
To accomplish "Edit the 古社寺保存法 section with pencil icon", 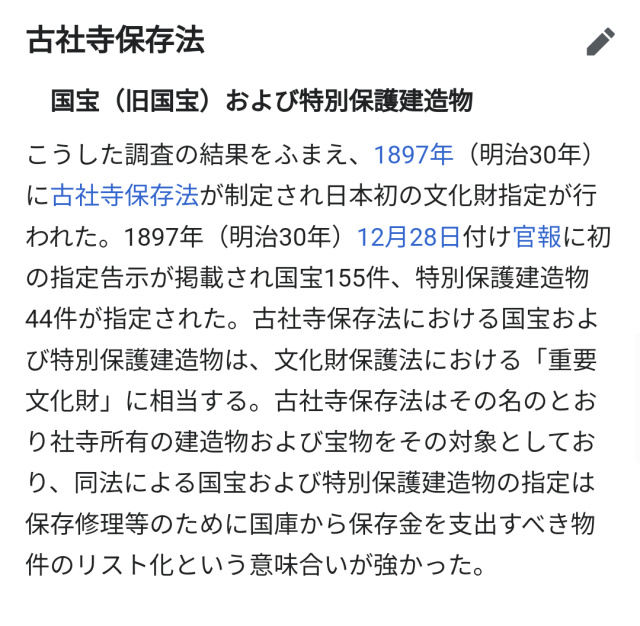I will click(600, 41).
